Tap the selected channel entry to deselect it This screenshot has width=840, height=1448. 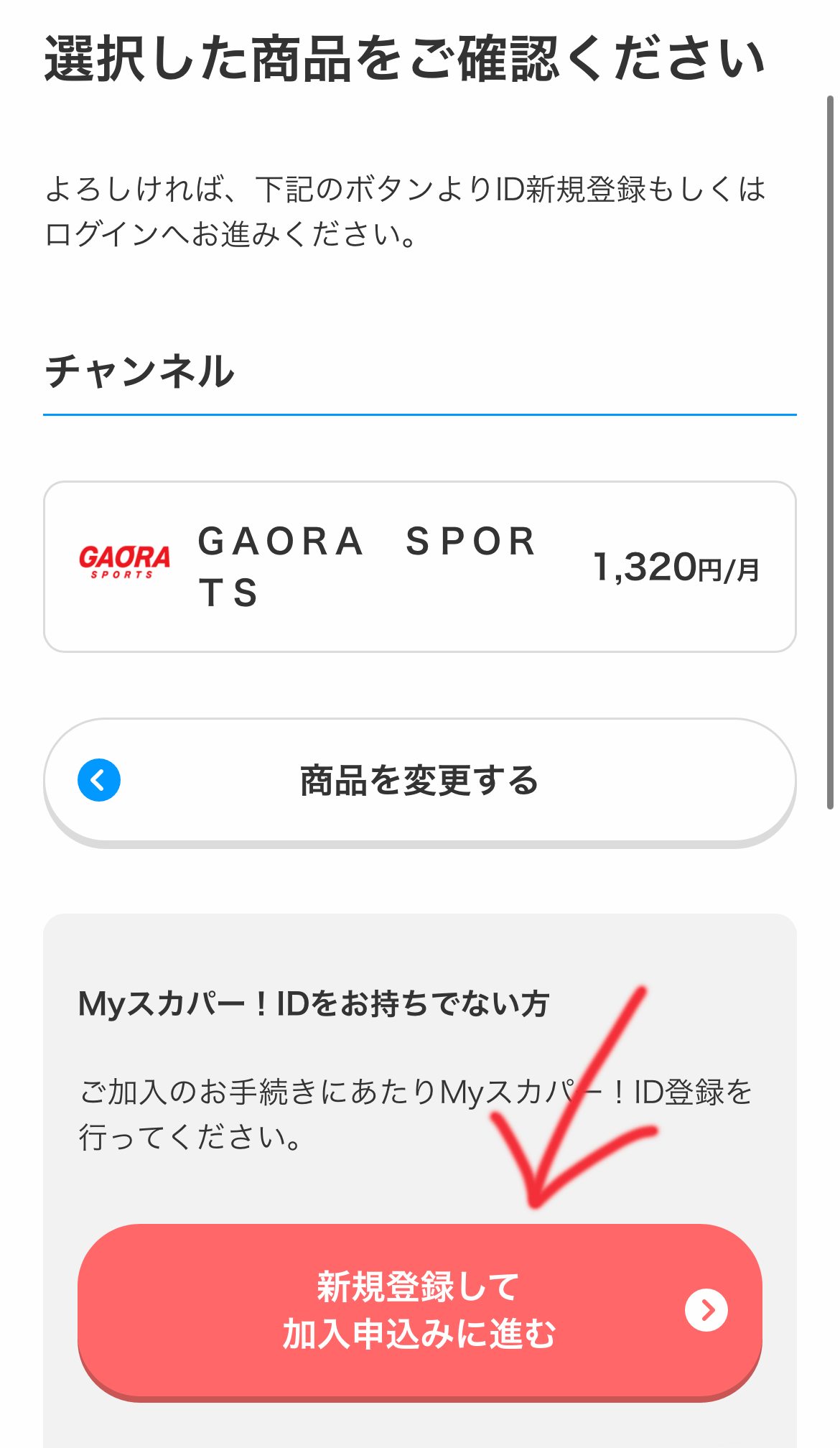point(420,566)
